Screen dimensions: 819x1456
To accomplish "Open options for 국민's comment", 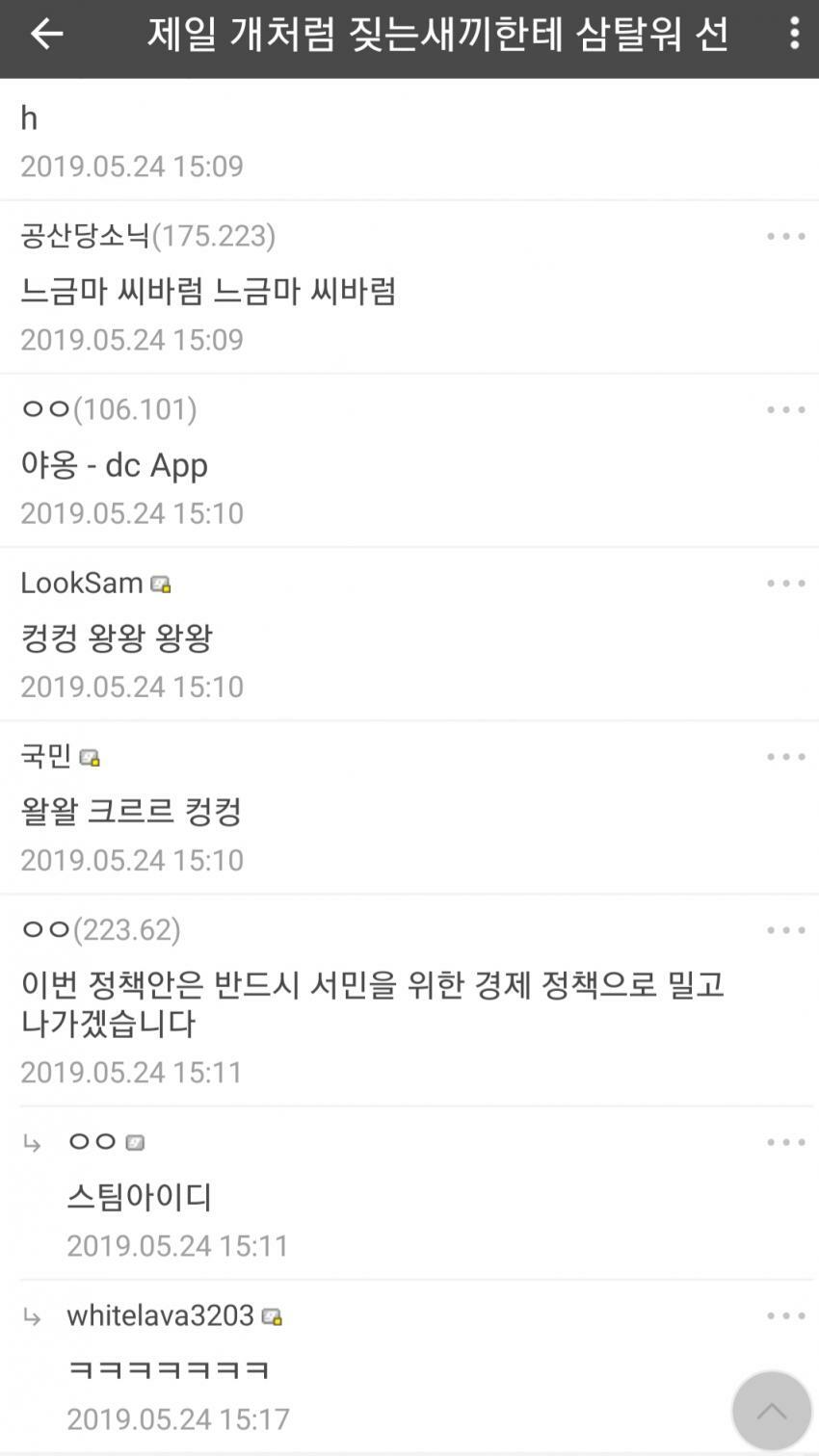I will click(785, 757).
